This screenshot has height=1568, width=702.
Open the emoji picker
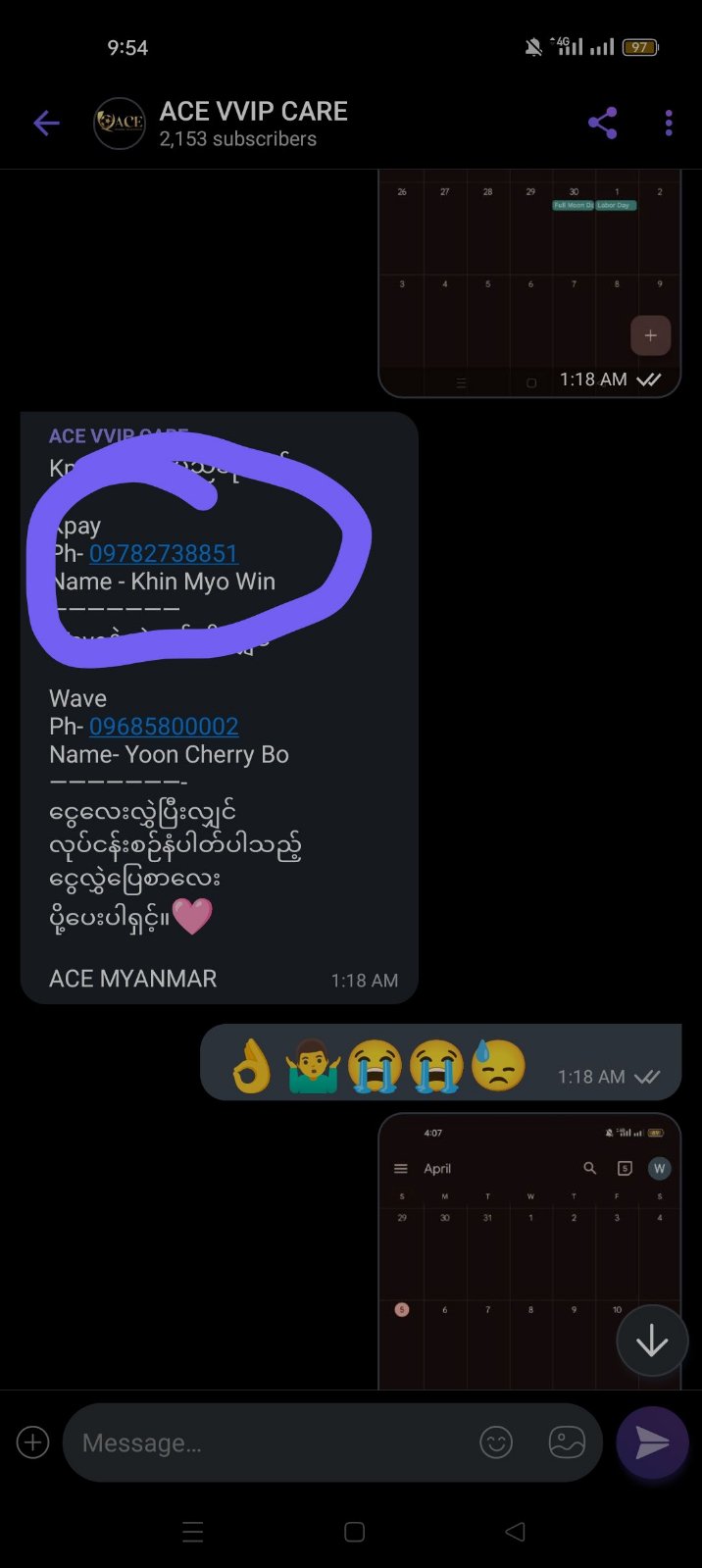496,1442
